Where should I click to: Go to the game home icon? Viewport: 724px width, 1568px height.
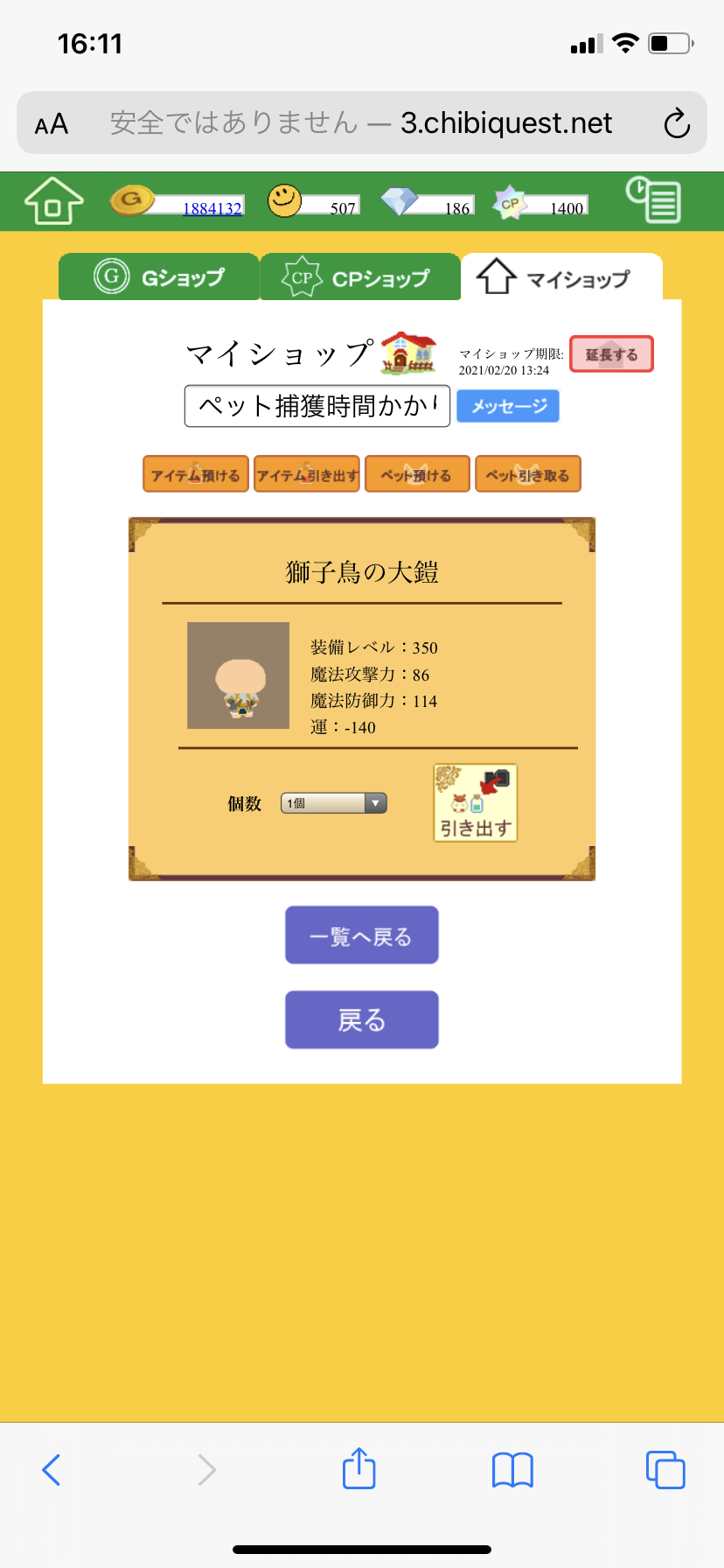click(53, 201)
